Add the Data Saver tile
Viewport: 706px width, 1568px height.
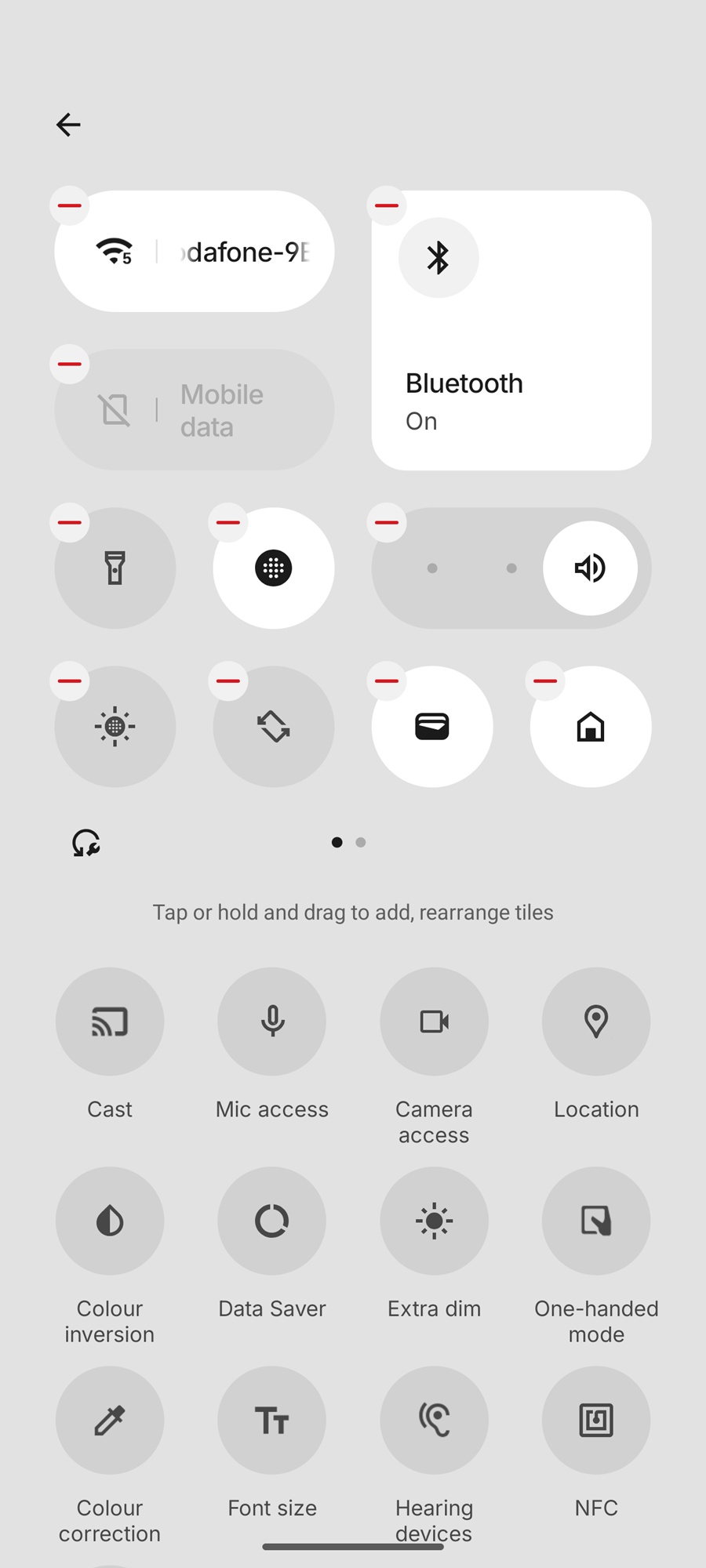point(271,1221)
